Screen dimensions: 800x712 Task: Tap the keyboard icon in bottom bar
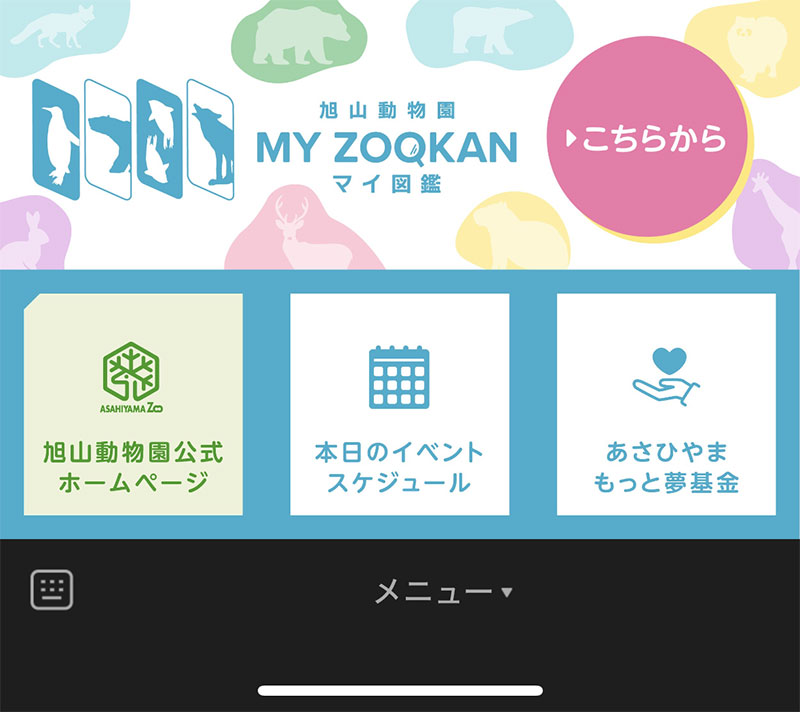[52, 590]
